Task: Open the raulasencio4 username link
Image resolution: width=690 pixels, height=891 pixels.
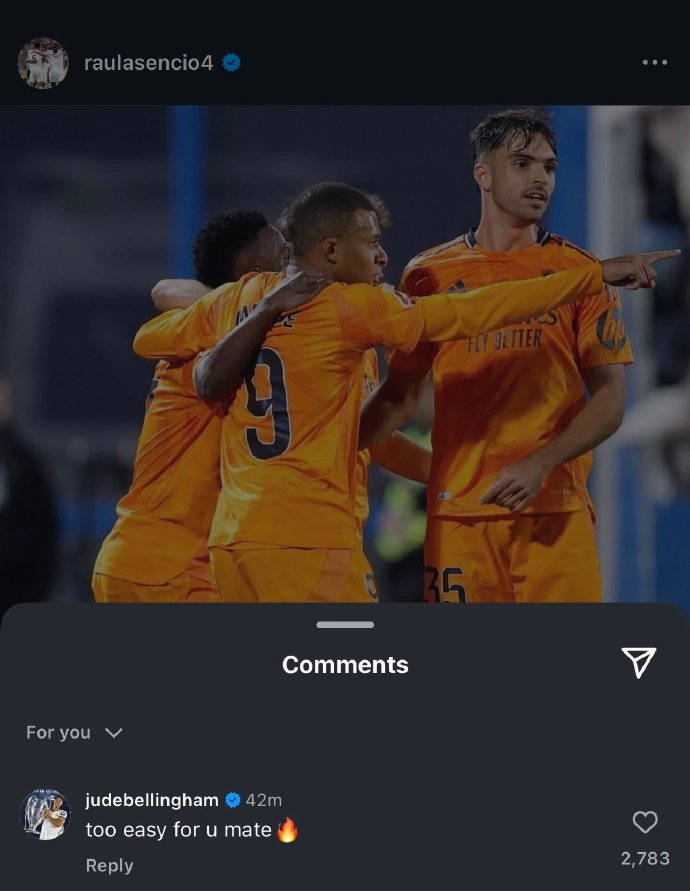Action: (148, 63)
